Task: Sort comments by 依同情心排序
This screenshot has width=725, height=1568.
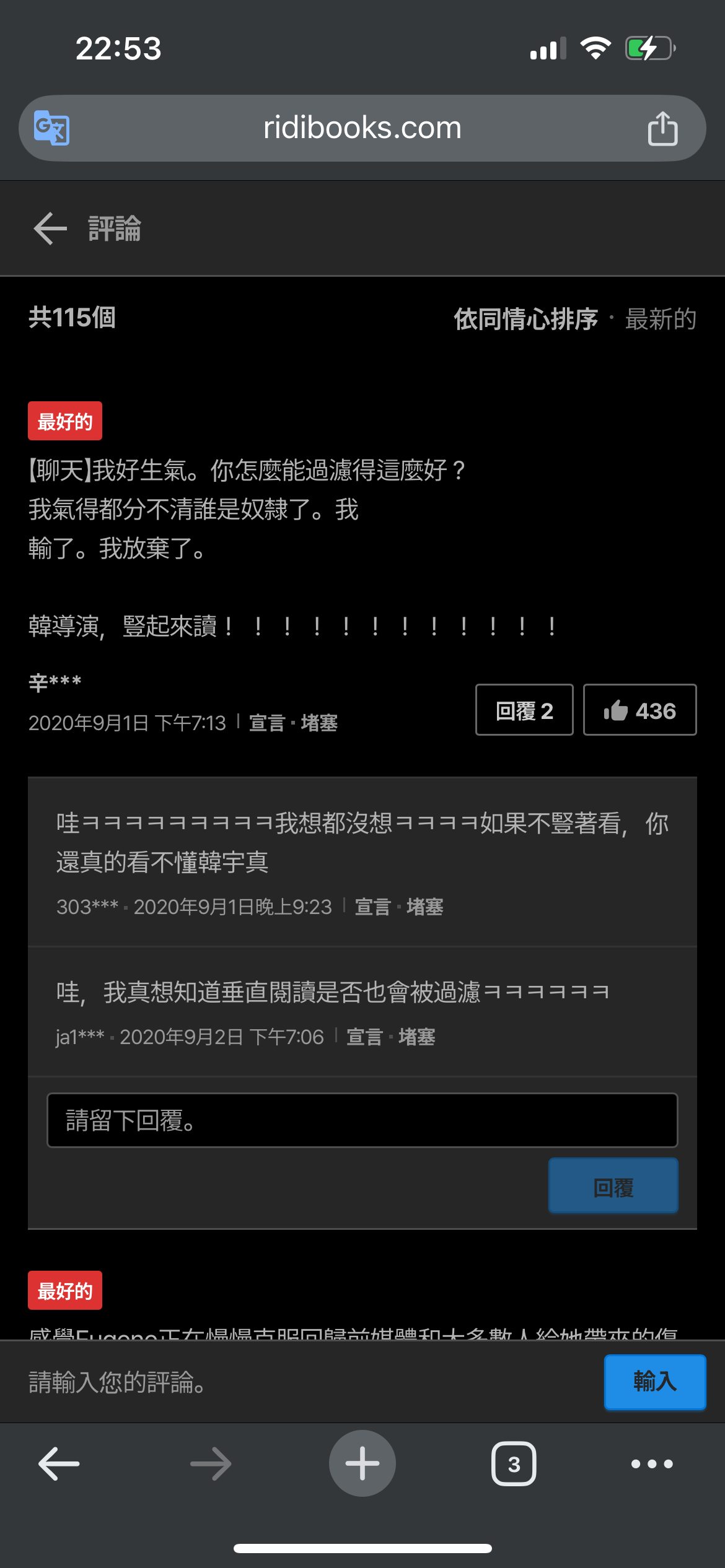Action: 525,319
